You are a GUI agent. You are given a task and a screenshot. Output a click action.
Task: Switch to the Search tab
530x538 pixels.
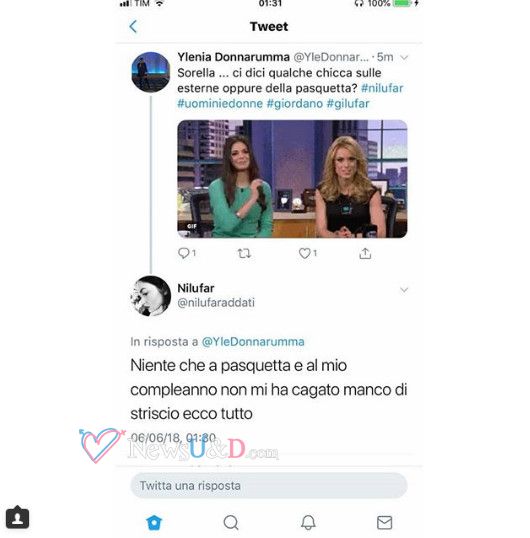(231, 523)
